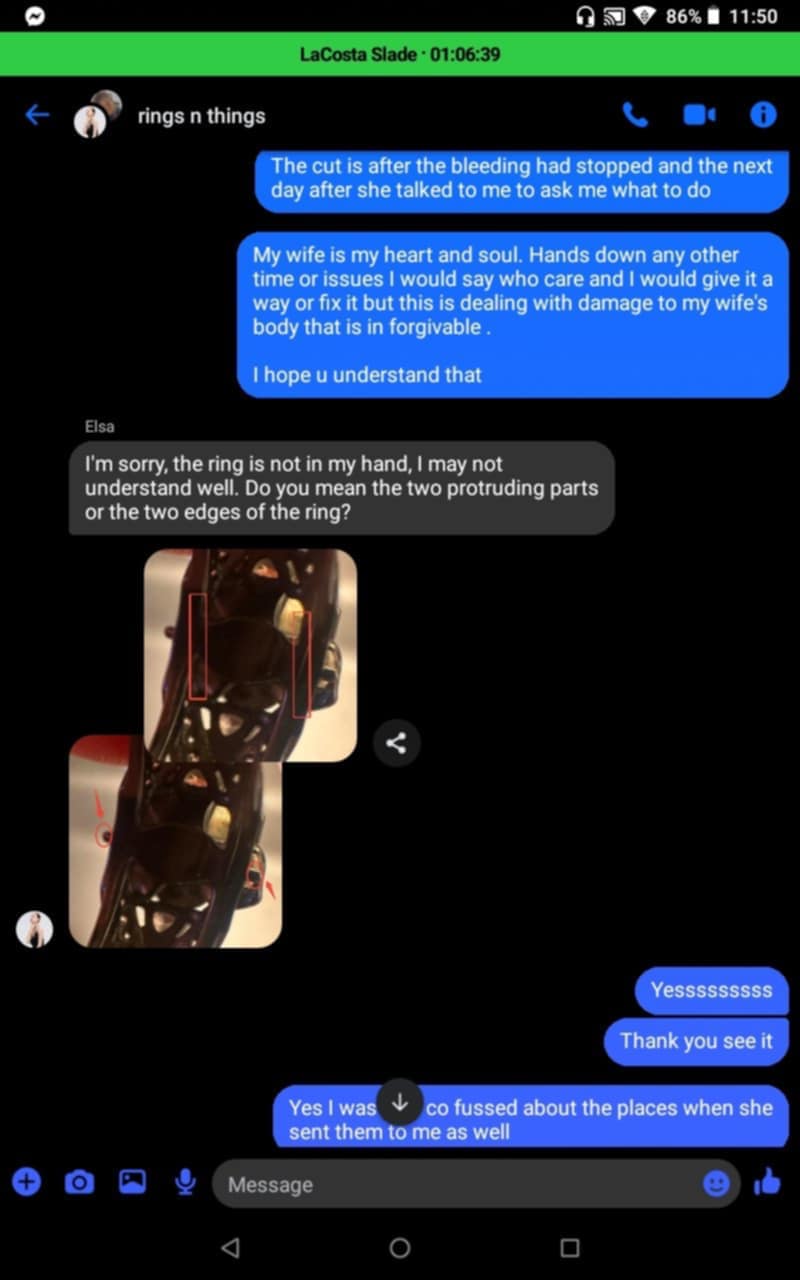The height and width of the screenshot is (1280, 800).
Task: Open recent apps
Action: 570,1248
